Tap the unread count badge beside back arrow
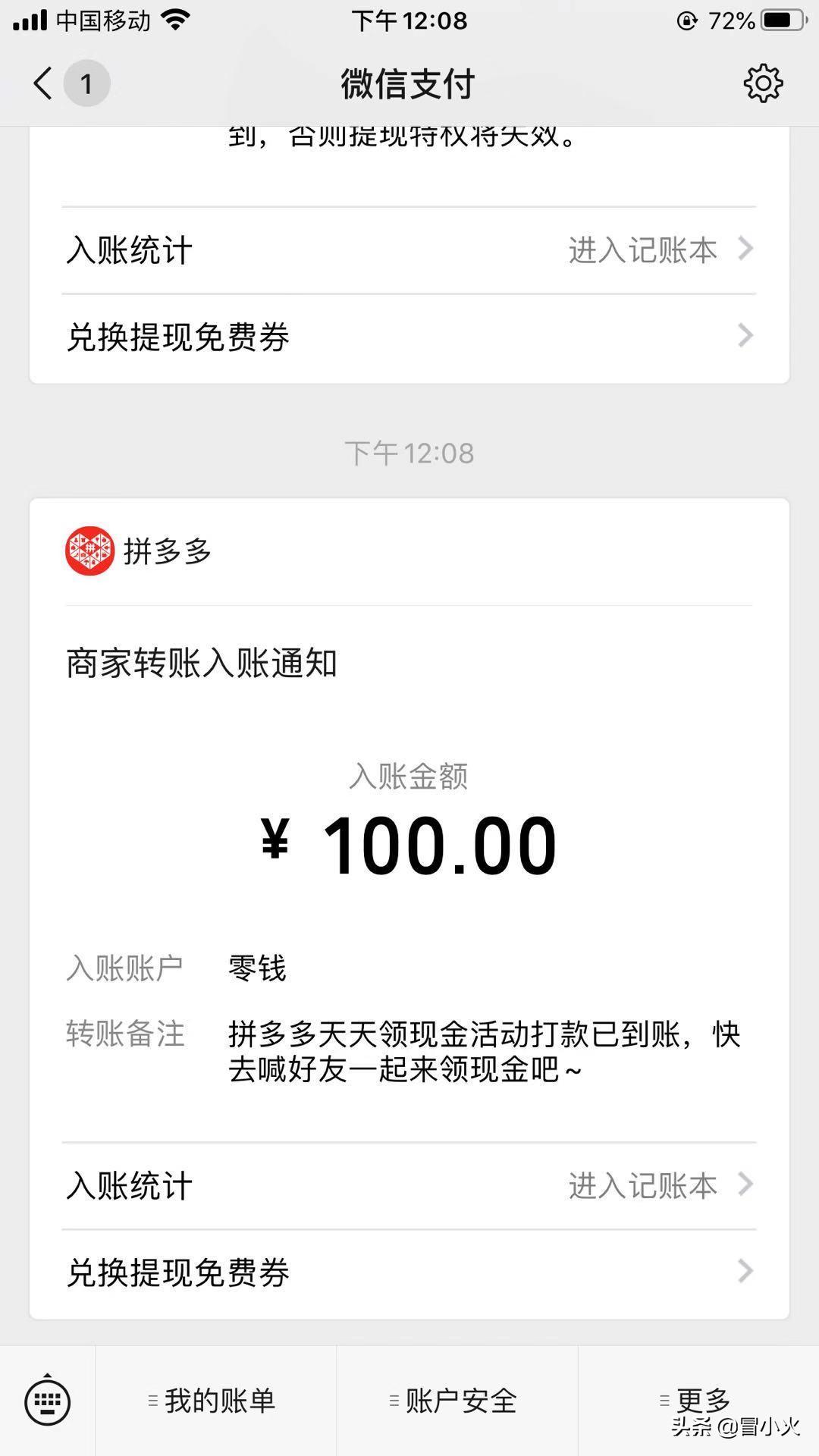This screenshot has height=1456, width=819. [x=87, y=83]
